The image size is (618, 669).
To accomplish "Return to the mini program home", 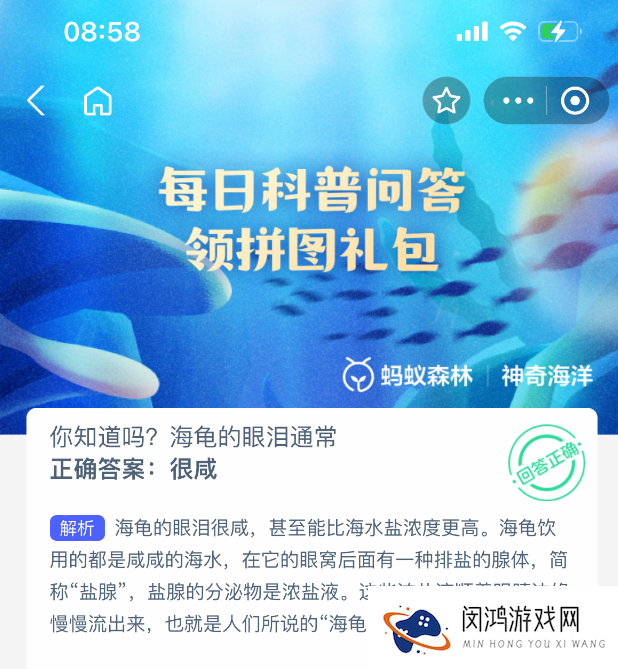I will click(97, 101).
